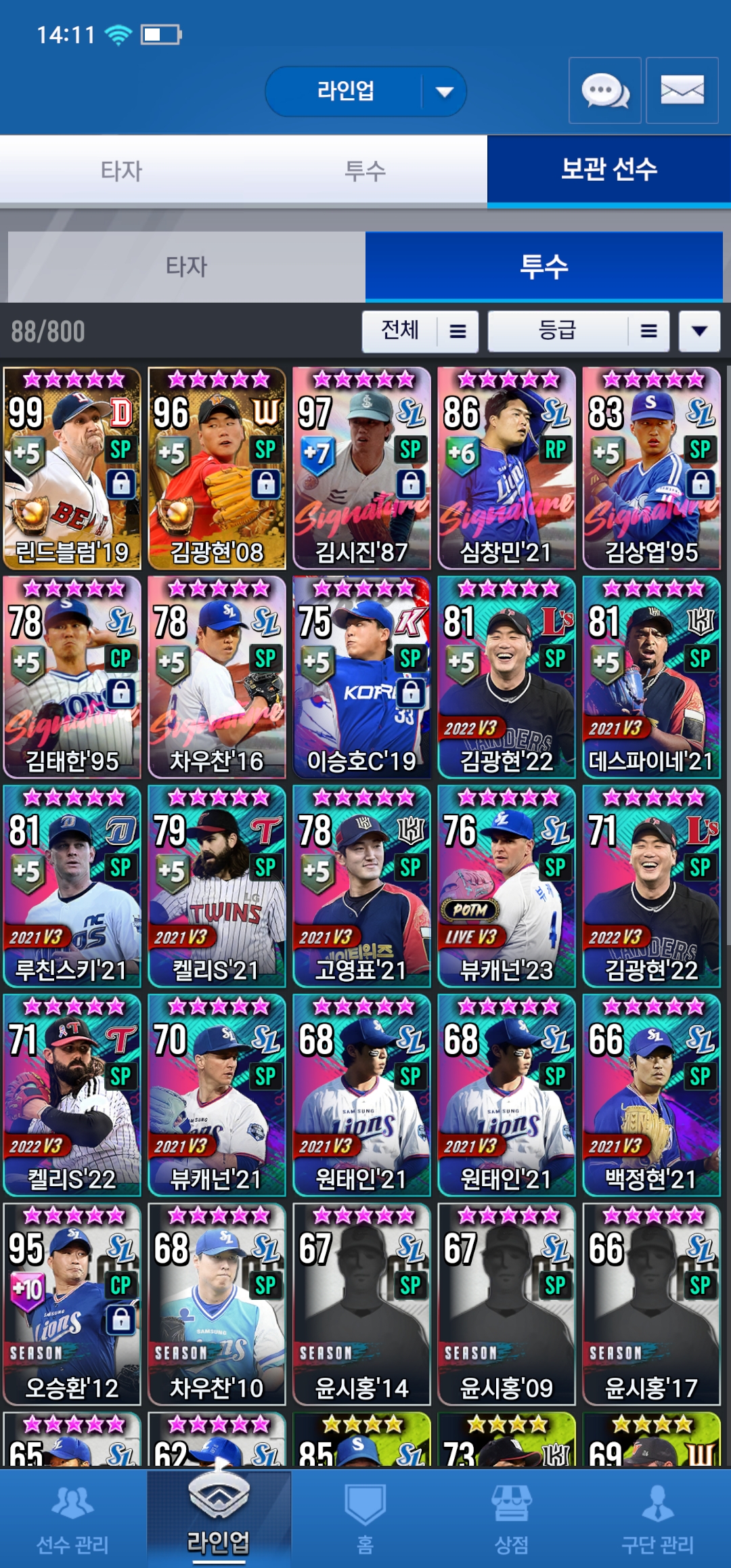The height and width of the screenshot is (1568, 731).
Task: Open the 구단 관리 tab
Action: click(657, 1520)
